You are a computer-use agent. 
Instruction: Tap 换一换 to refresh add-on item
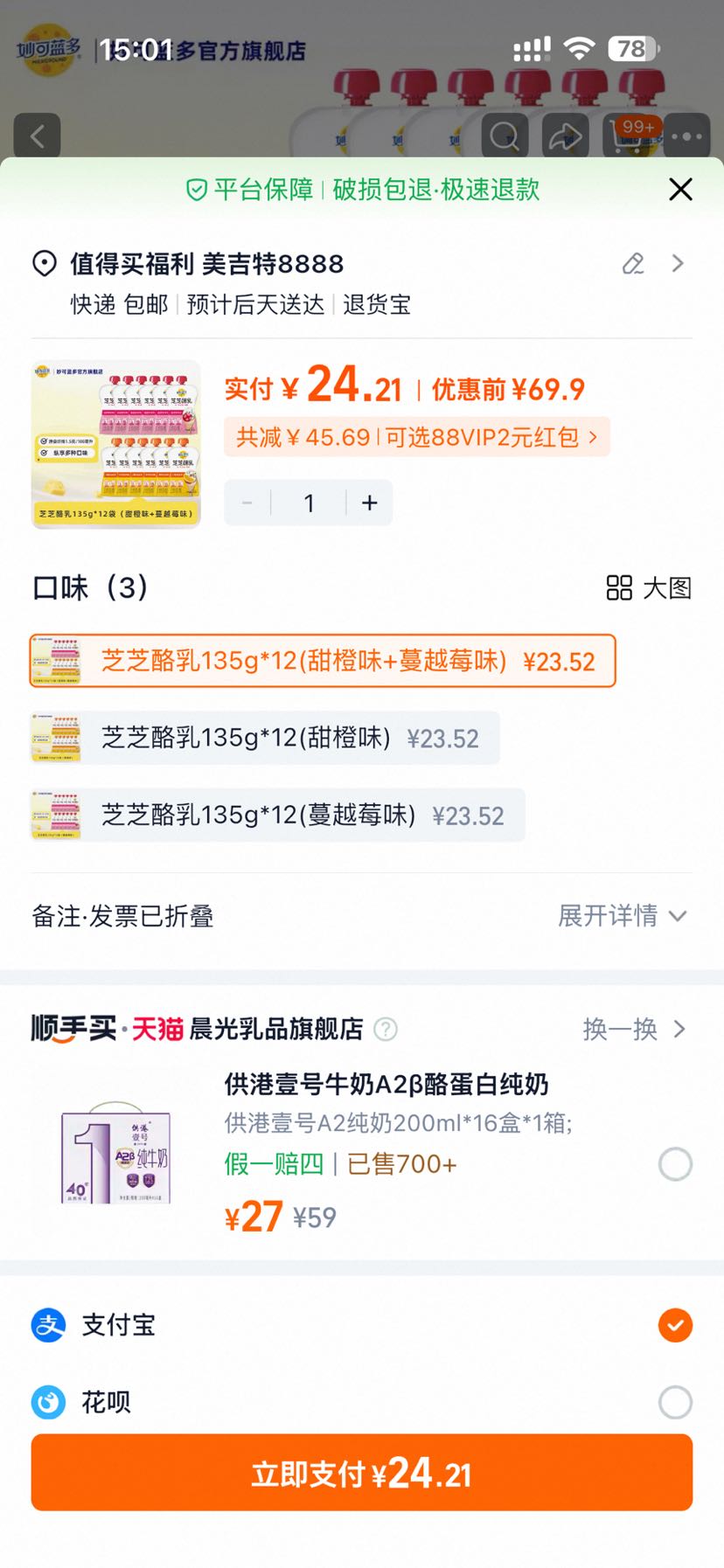coord(635,1029)
